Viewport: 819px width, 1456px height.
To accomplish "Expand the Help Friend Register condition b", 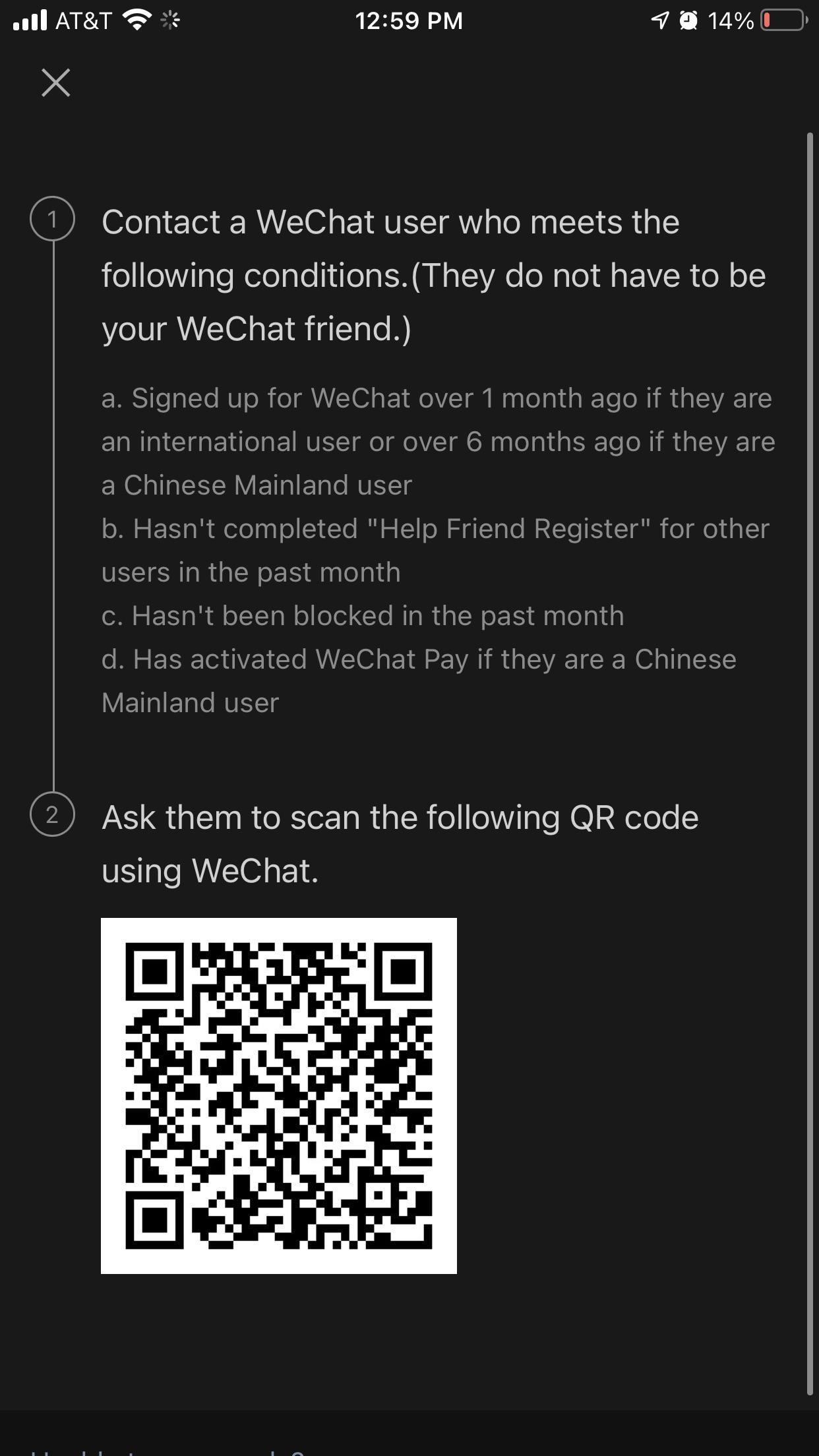I will click(435, 551).
